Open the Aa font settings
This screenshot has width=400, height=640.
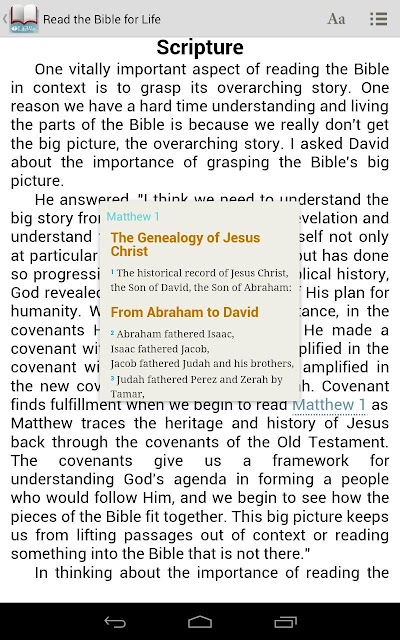click(336, 19)
